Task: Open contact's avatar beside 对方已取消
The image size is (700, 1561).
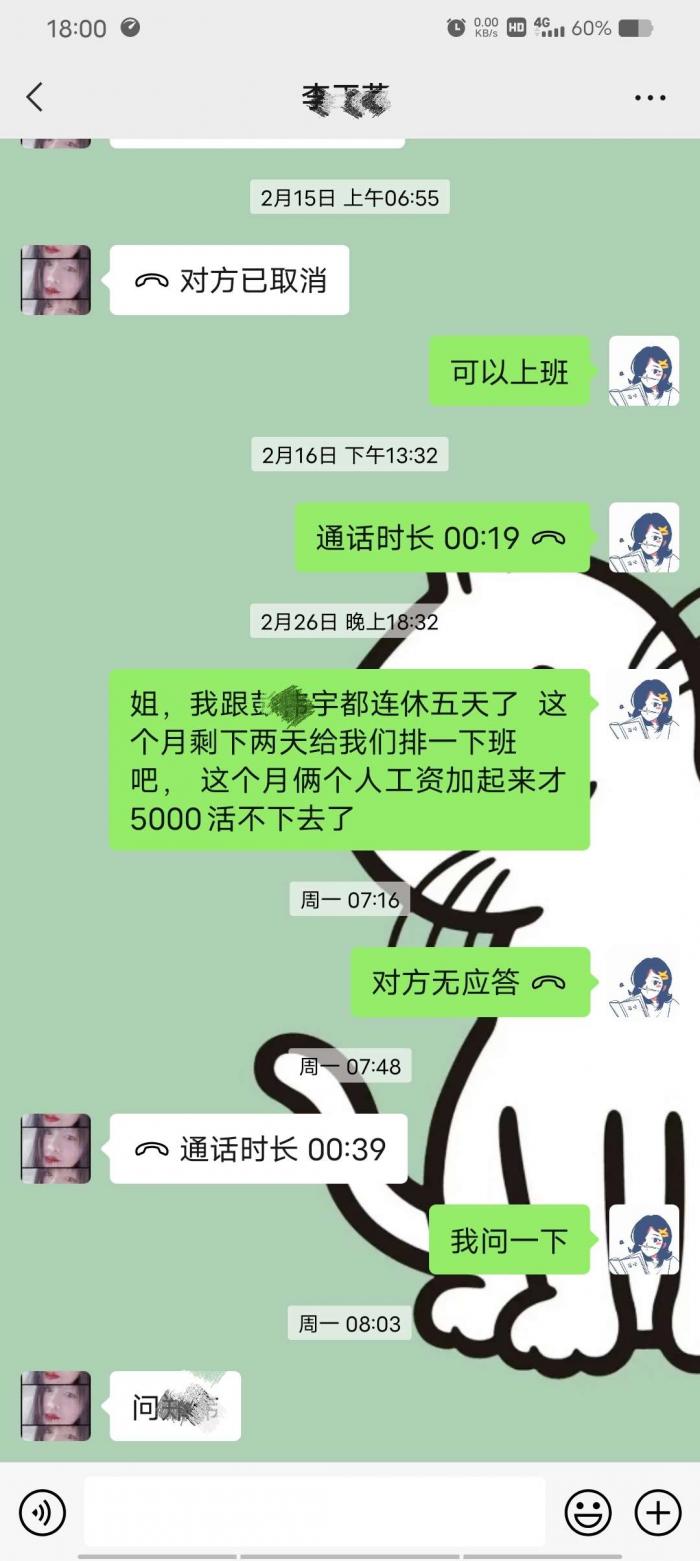Action: [x=56, y=280]
